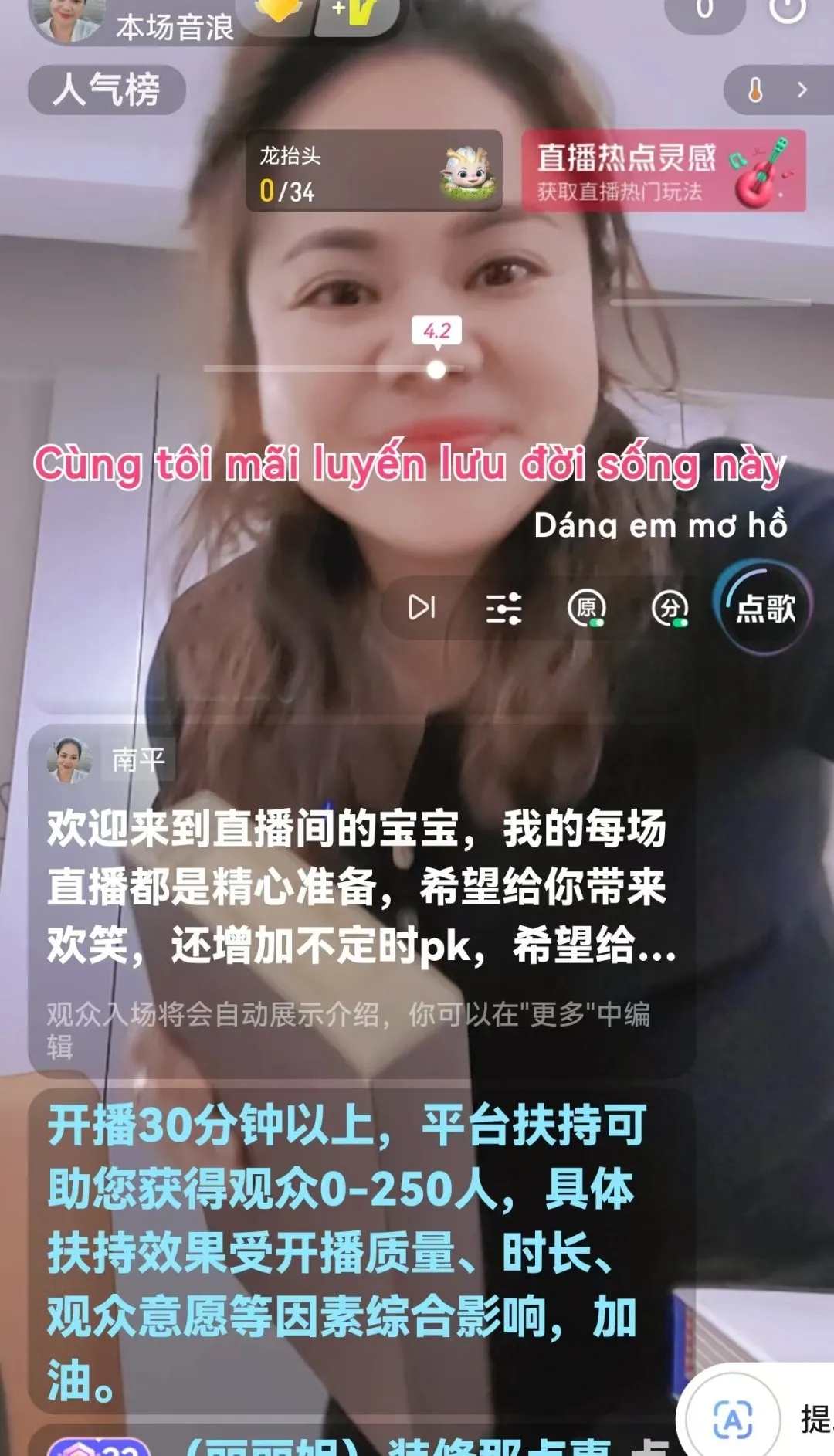The width and height of the screenshot is (834, 1456).
Task: Tap 点歌 to request a song
Action: (764, 608)
